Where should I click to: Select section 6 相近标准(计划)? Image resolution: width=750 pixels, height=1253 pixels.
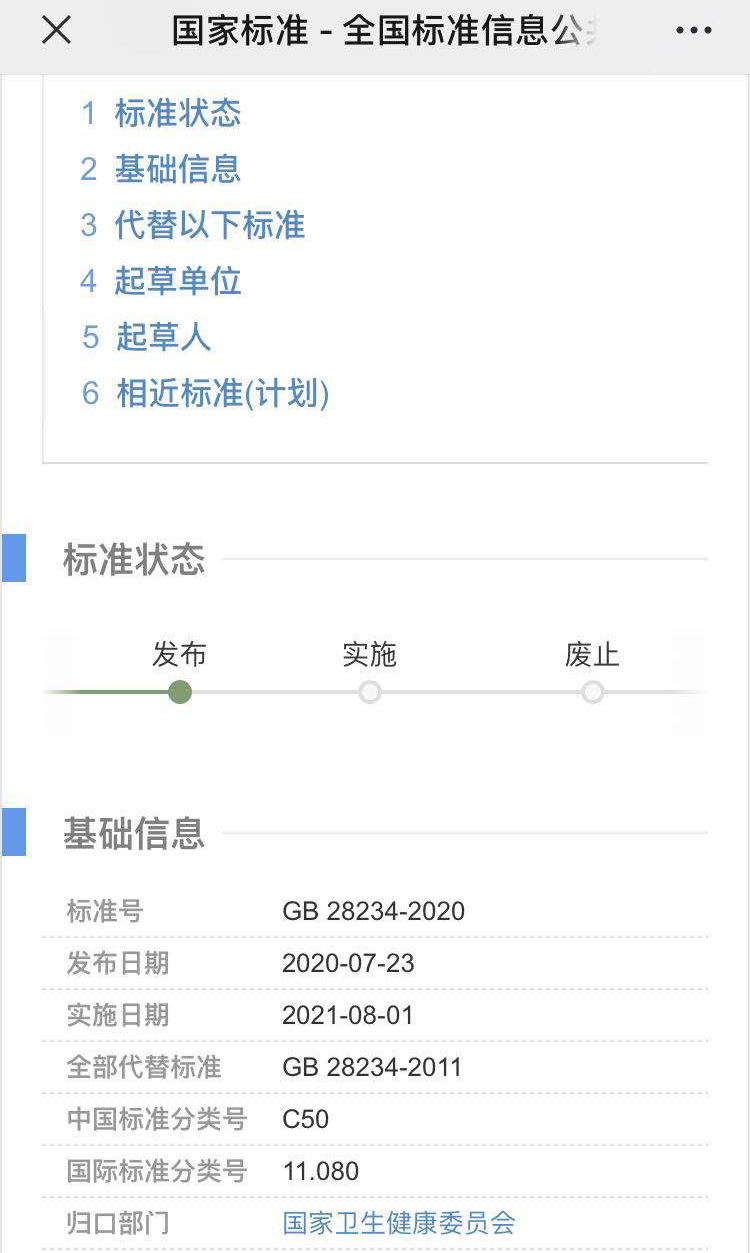pos(205,393)
